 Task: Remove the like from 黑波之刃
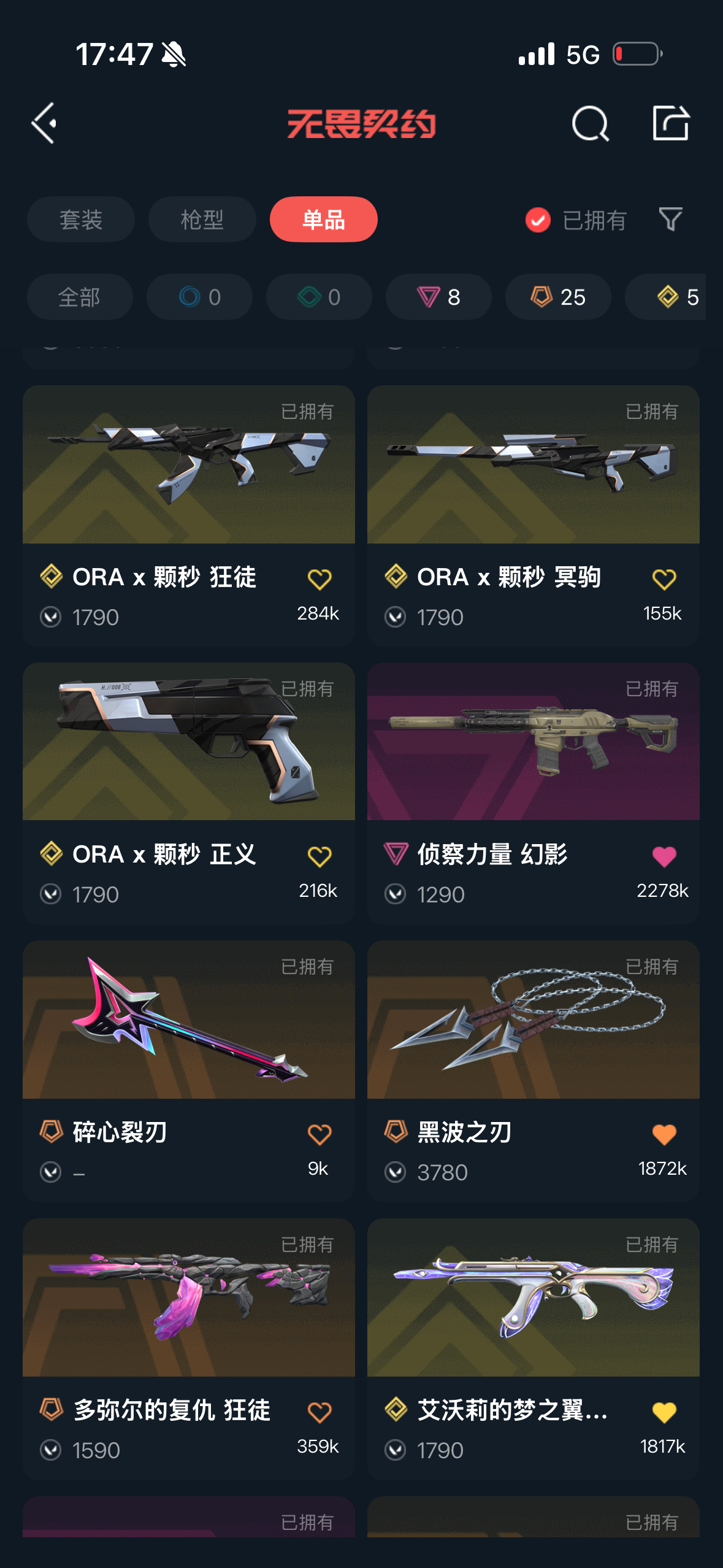tap(664, 1134)
